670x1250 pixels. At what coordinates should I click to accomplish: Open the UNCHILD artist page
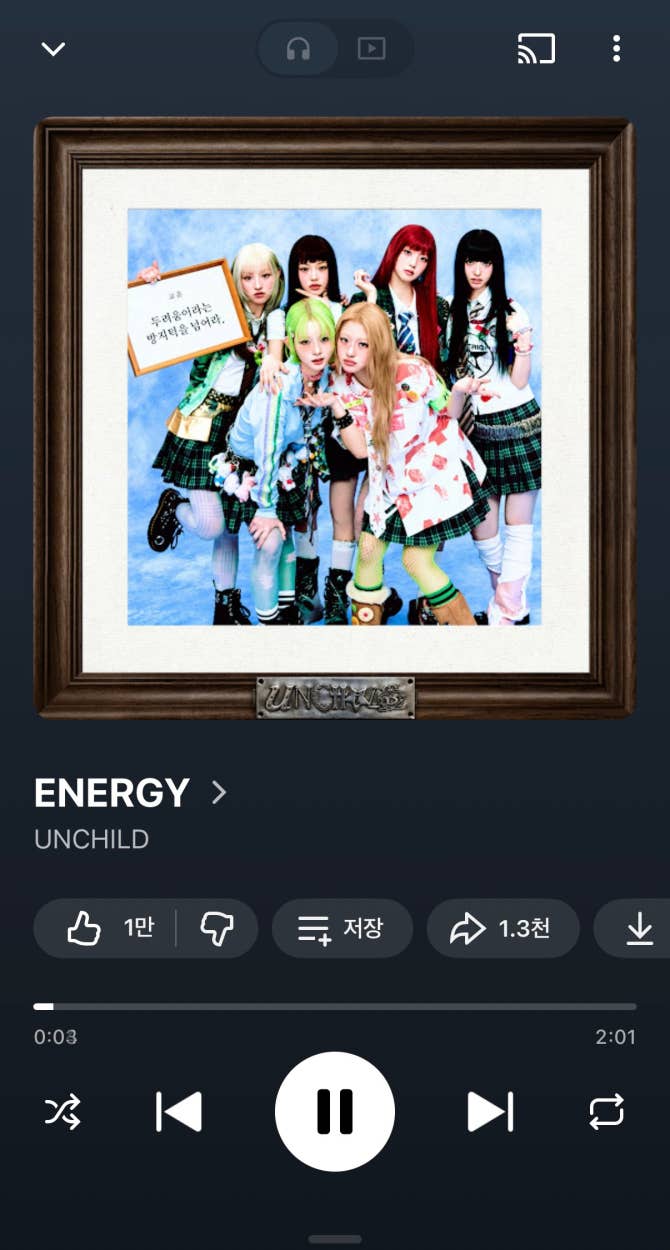[91, 839]
